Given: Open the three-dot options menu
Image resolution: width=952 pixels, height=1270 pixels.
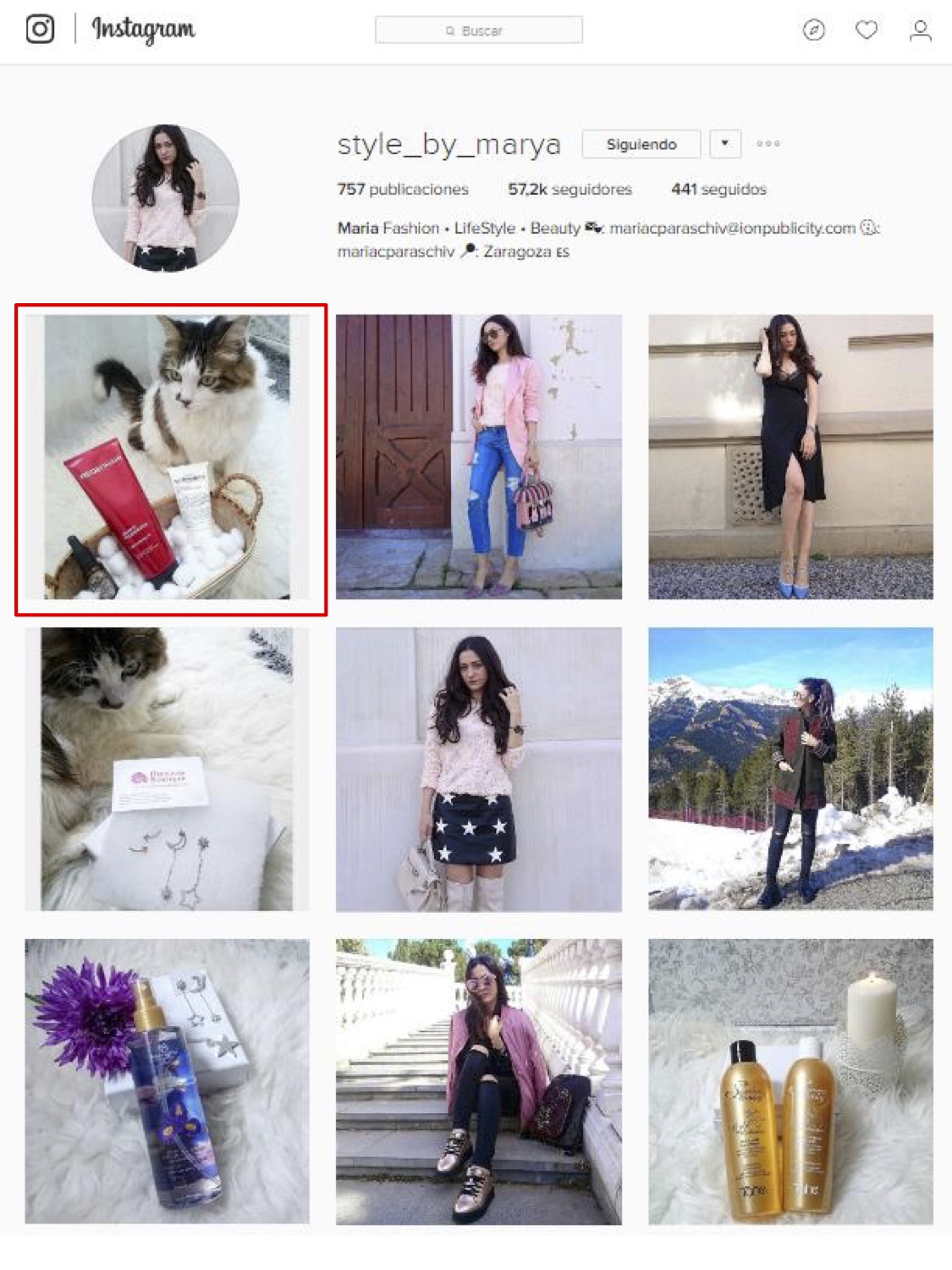Looking at the screenshot, I should 768,144.
